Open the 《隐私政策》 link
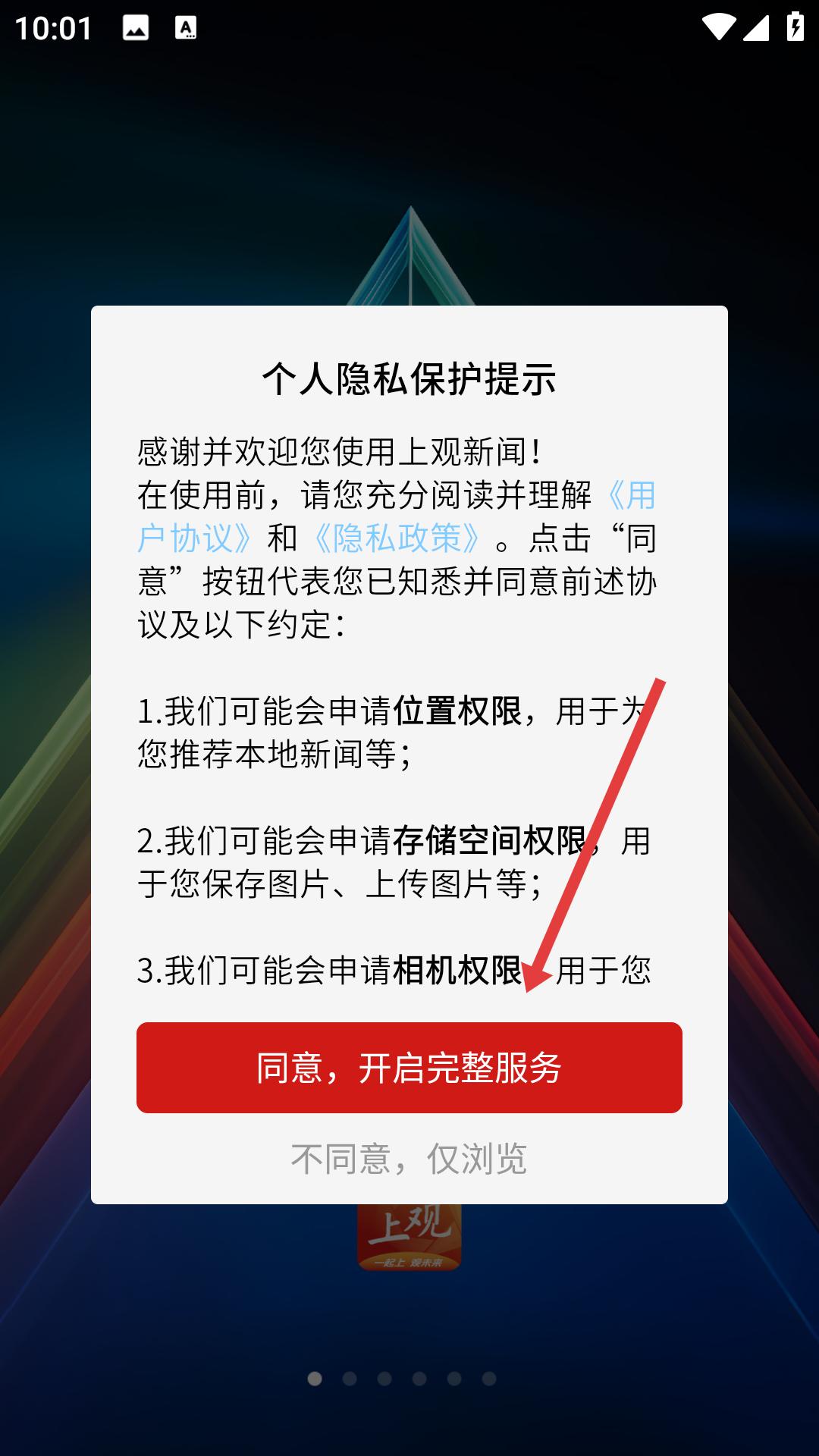 click(397, 538)
